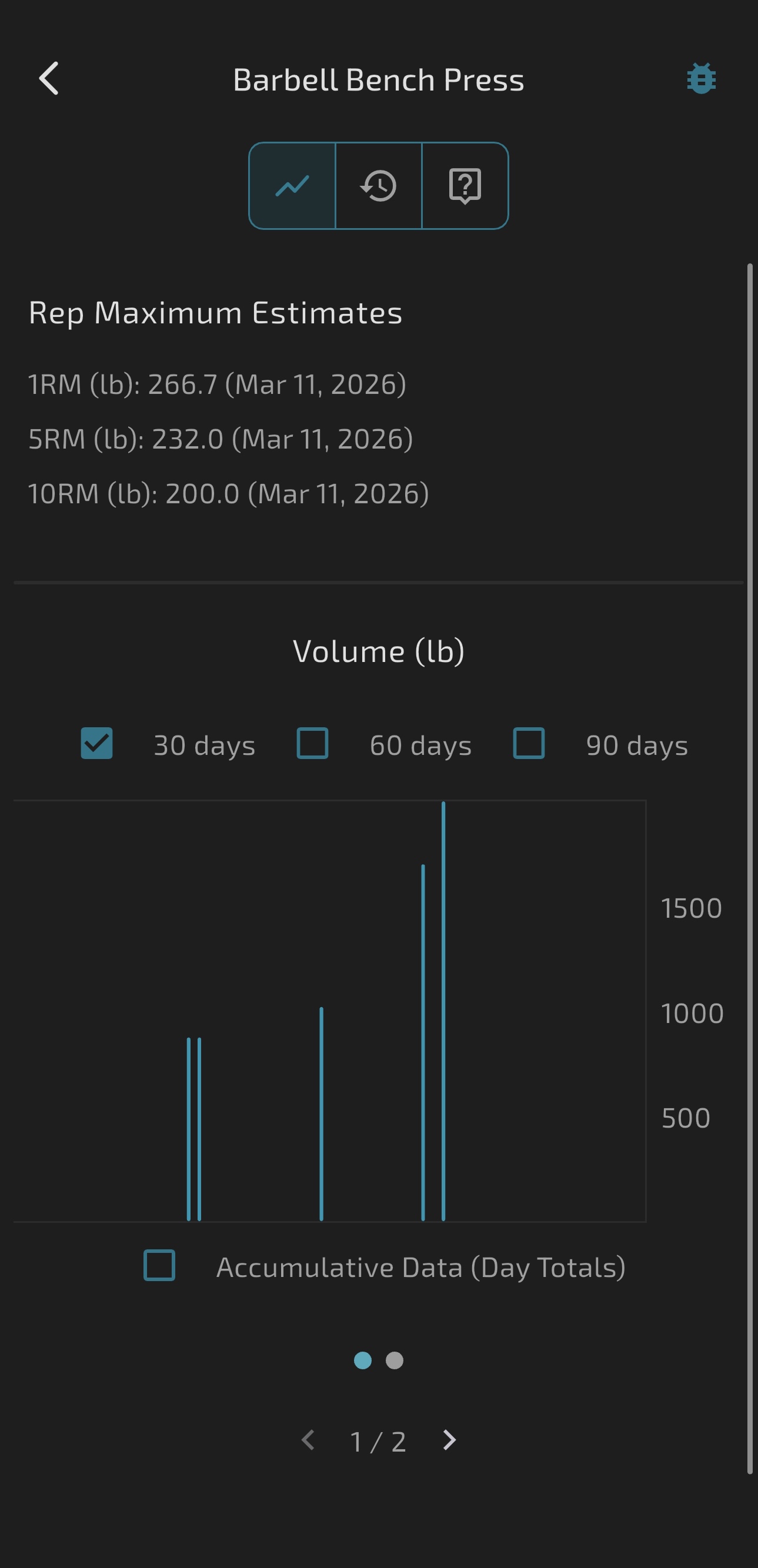The image size is (758, 1568).
Task: Disable the 30 days checkbox
Action: point(96,744)
